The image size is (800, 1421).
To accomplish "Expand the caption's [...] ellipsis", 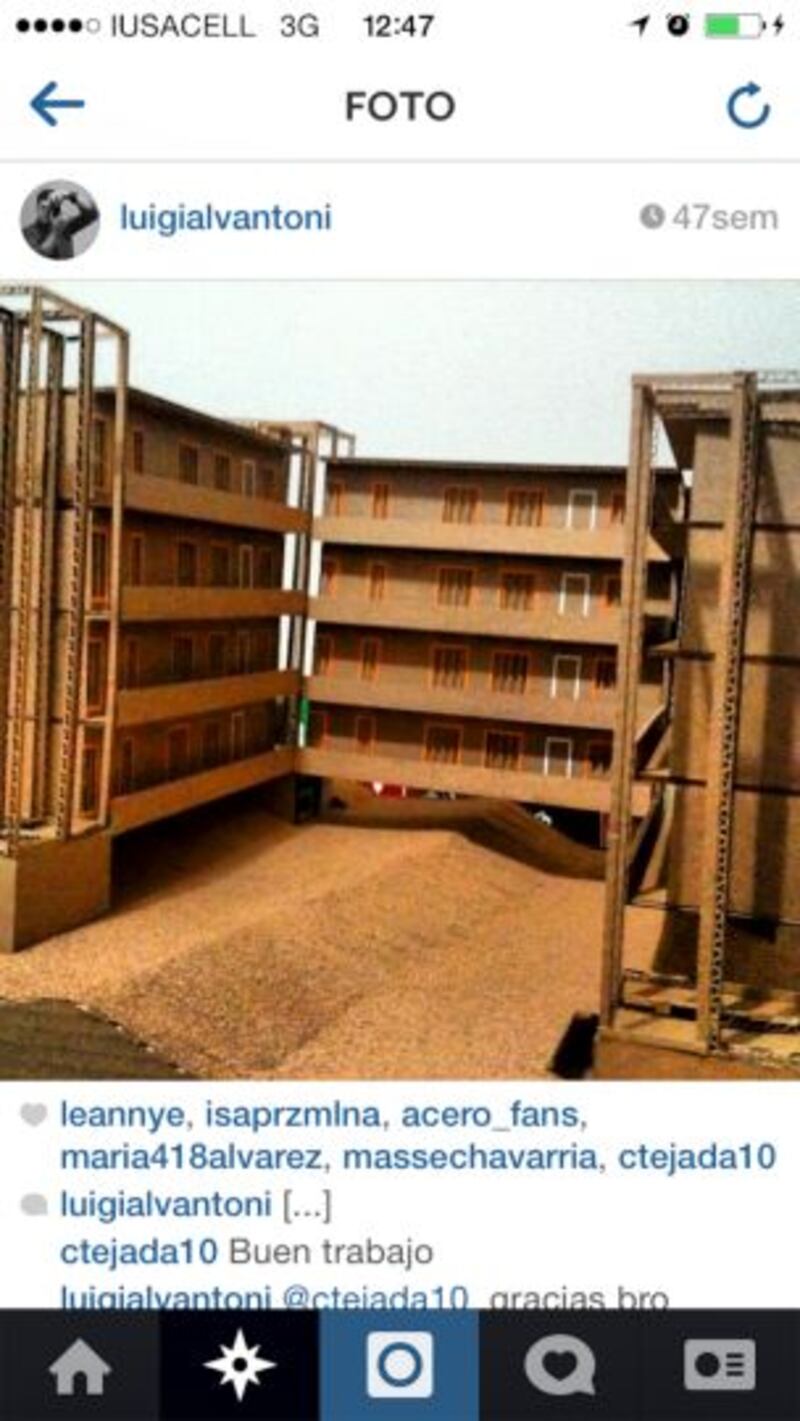I will pyautogui.click(x=306, y=1205).
